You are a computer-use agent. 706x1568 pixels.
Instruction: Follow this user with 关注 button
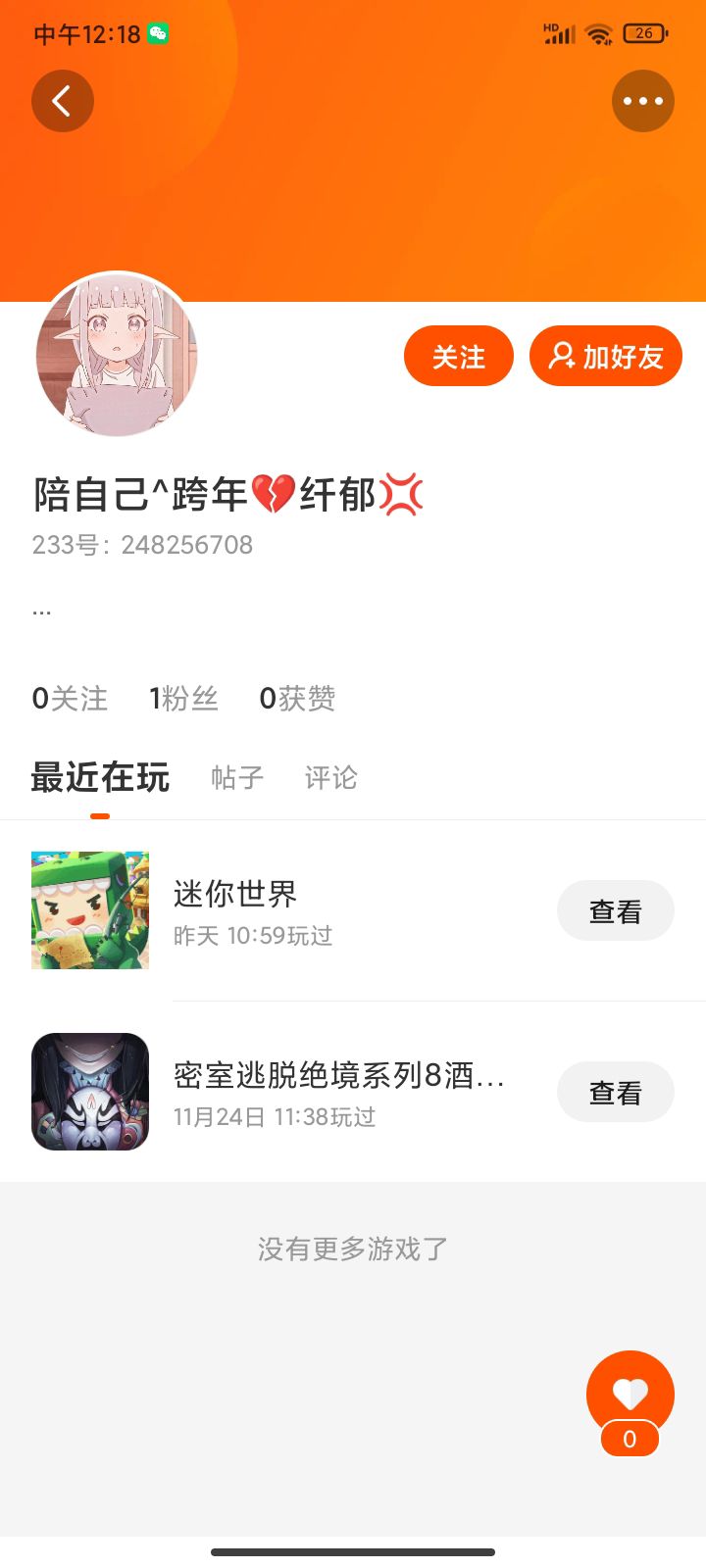pos(459,356)
